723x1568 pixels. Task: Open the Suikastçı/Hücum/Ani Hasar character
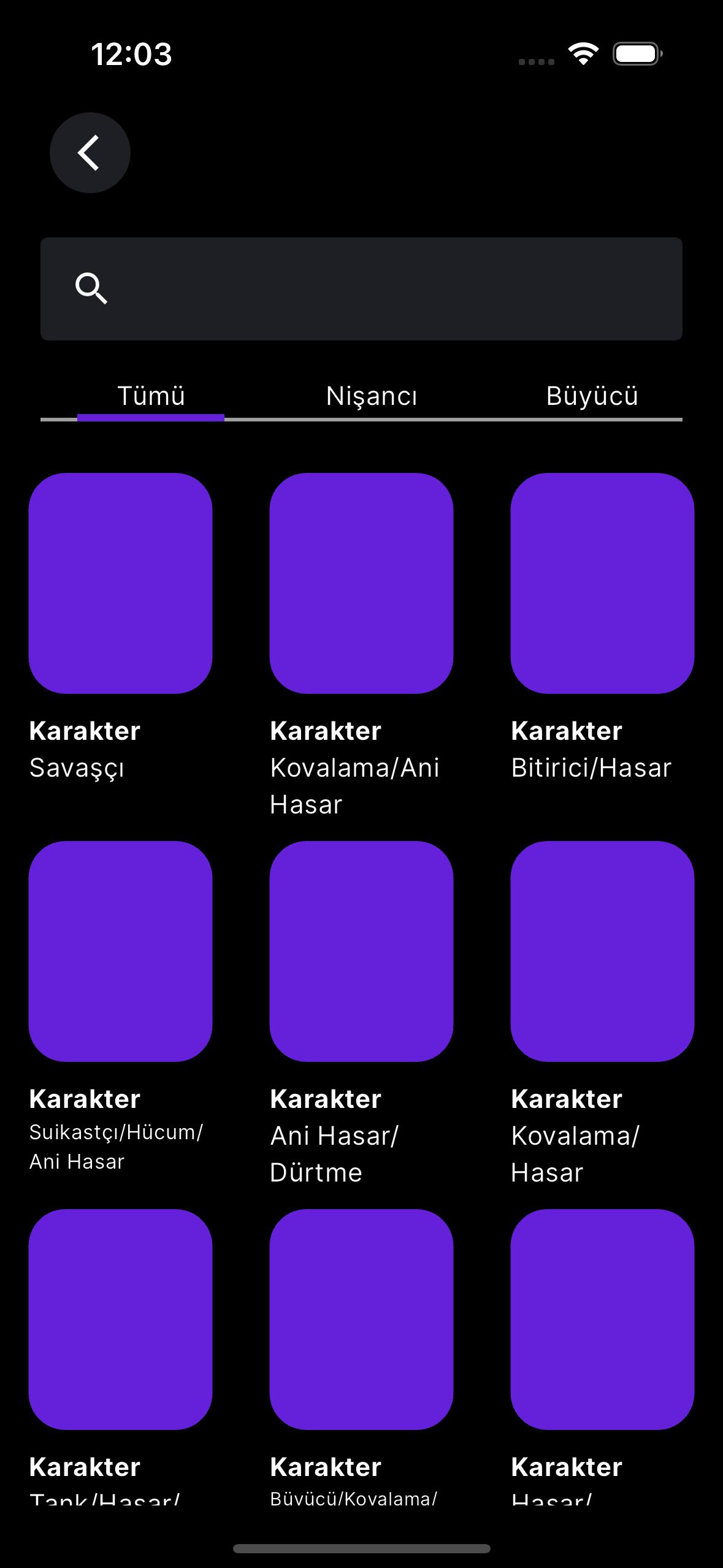click(121, 954)
